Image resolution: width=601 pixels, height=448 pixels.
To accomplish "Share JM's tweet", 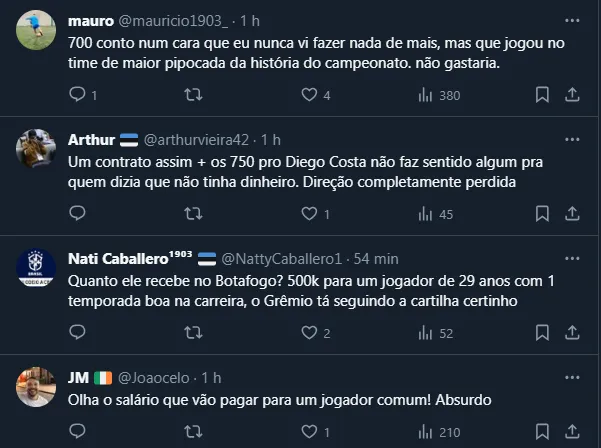I will pos(573,432).
